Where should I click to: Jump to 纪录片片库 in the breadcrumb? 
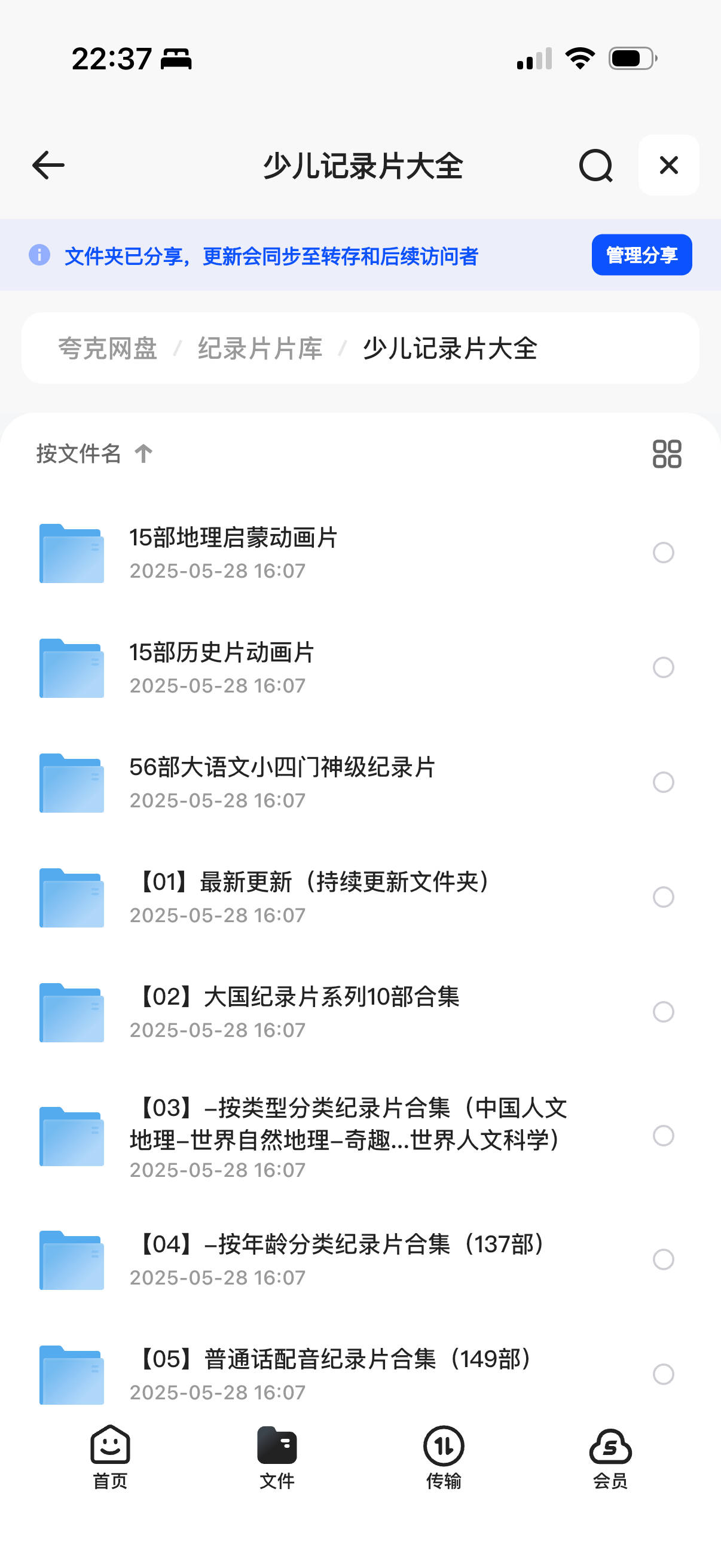(260, 349)
